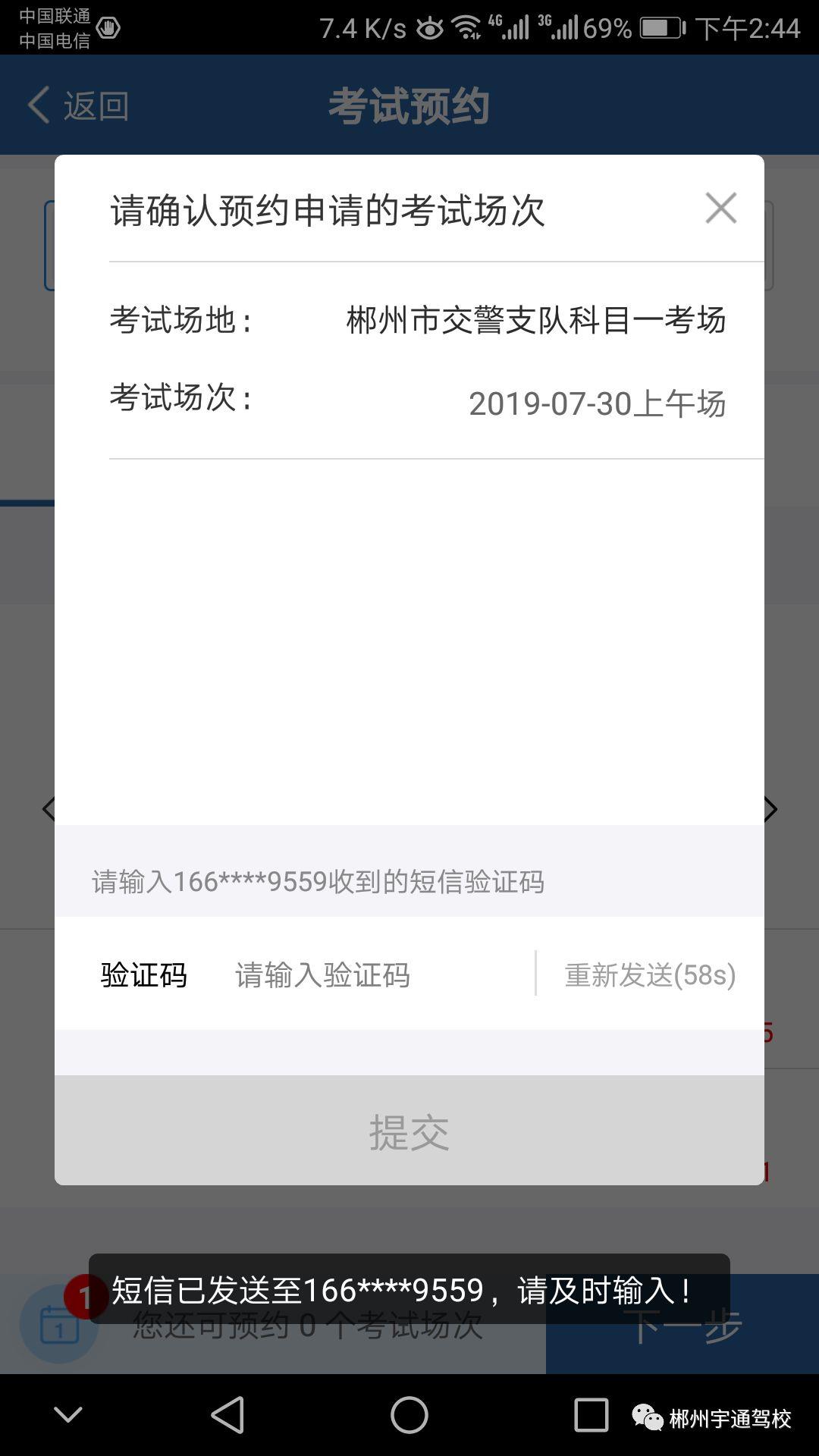Tap 重新发送 to resend the code
Screen dimensions: 819x1456
[x=650, y=974]
